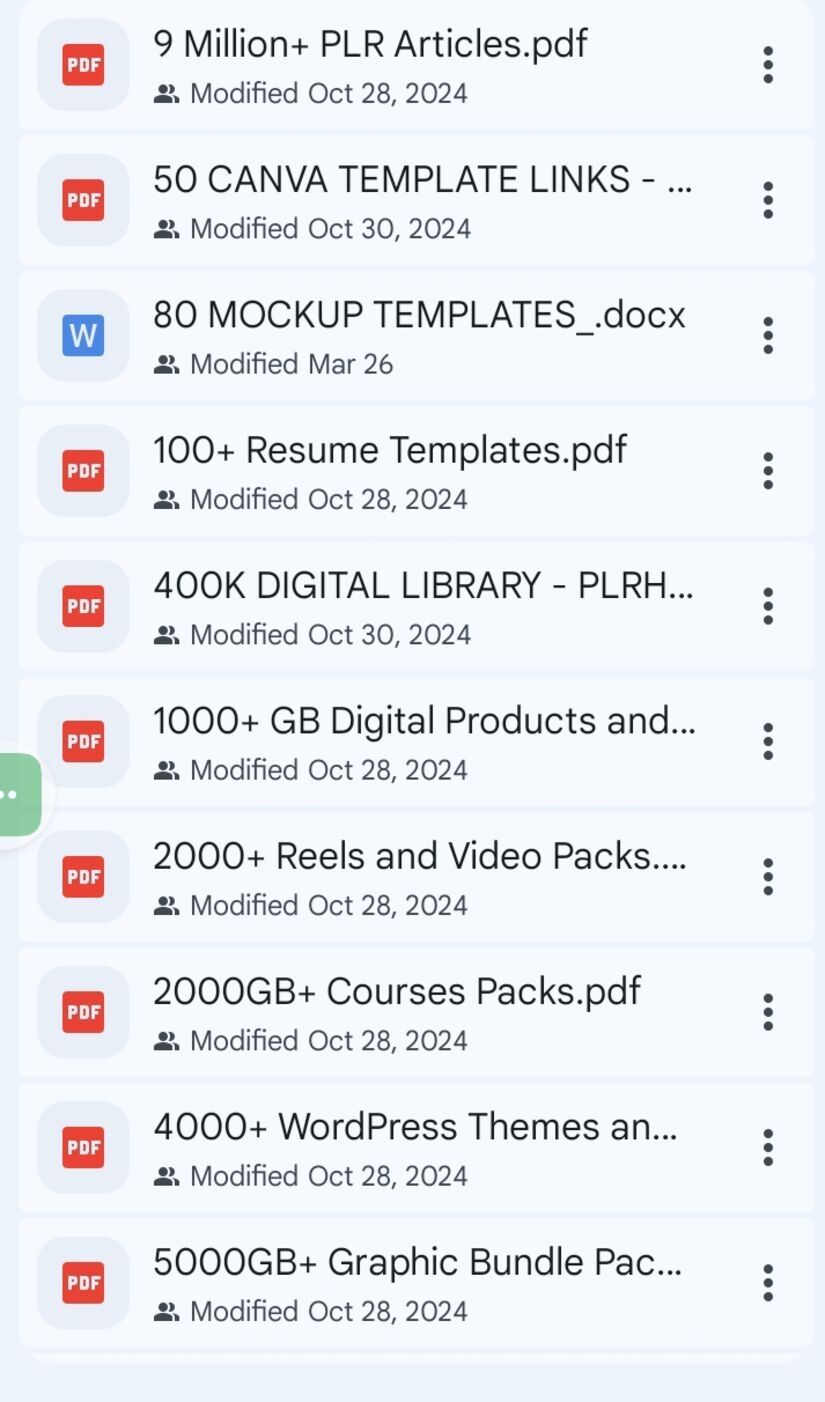
Task: Open 2000+ Reels and Video Packs file
Action: pos(420,876)
